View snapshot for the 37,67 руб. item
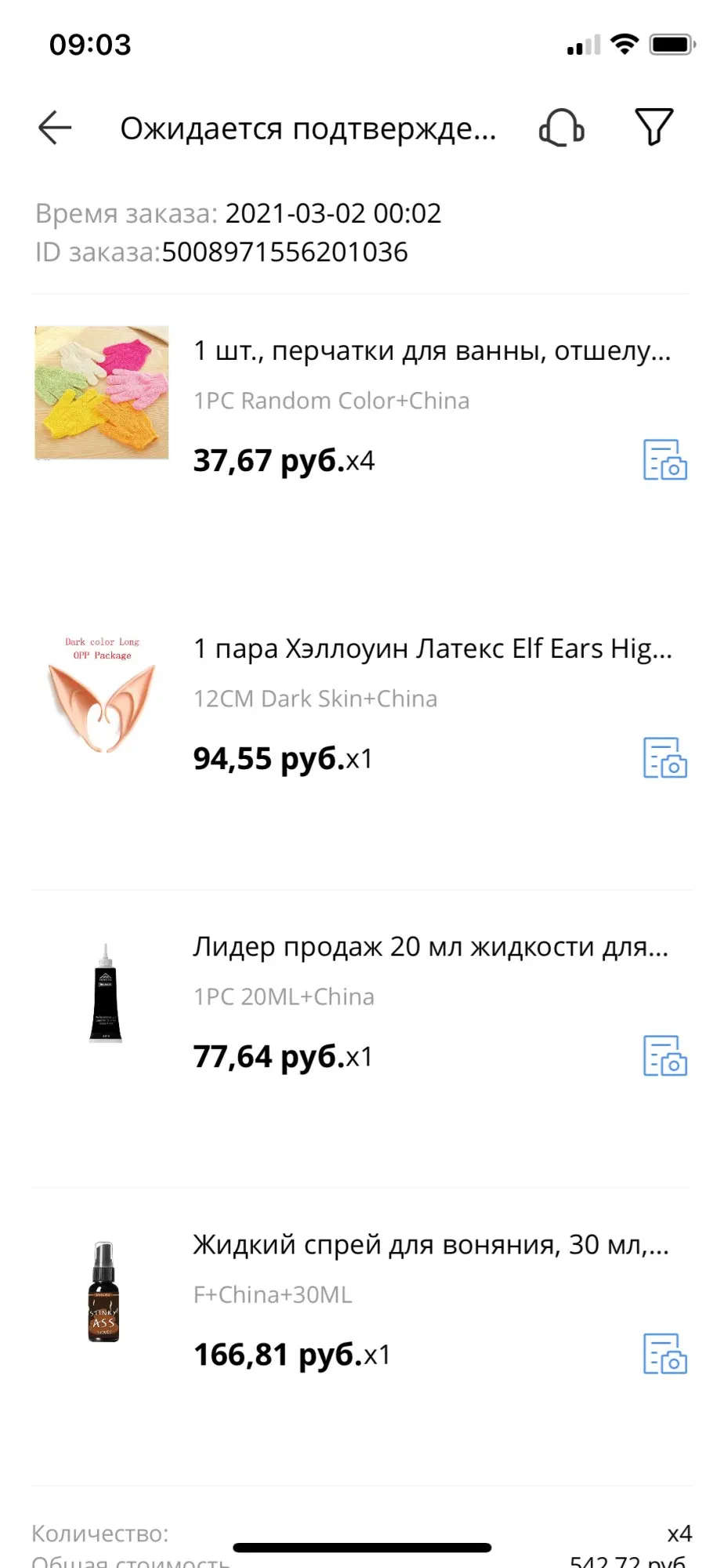 pyautogui.click(x=664, y=460)
